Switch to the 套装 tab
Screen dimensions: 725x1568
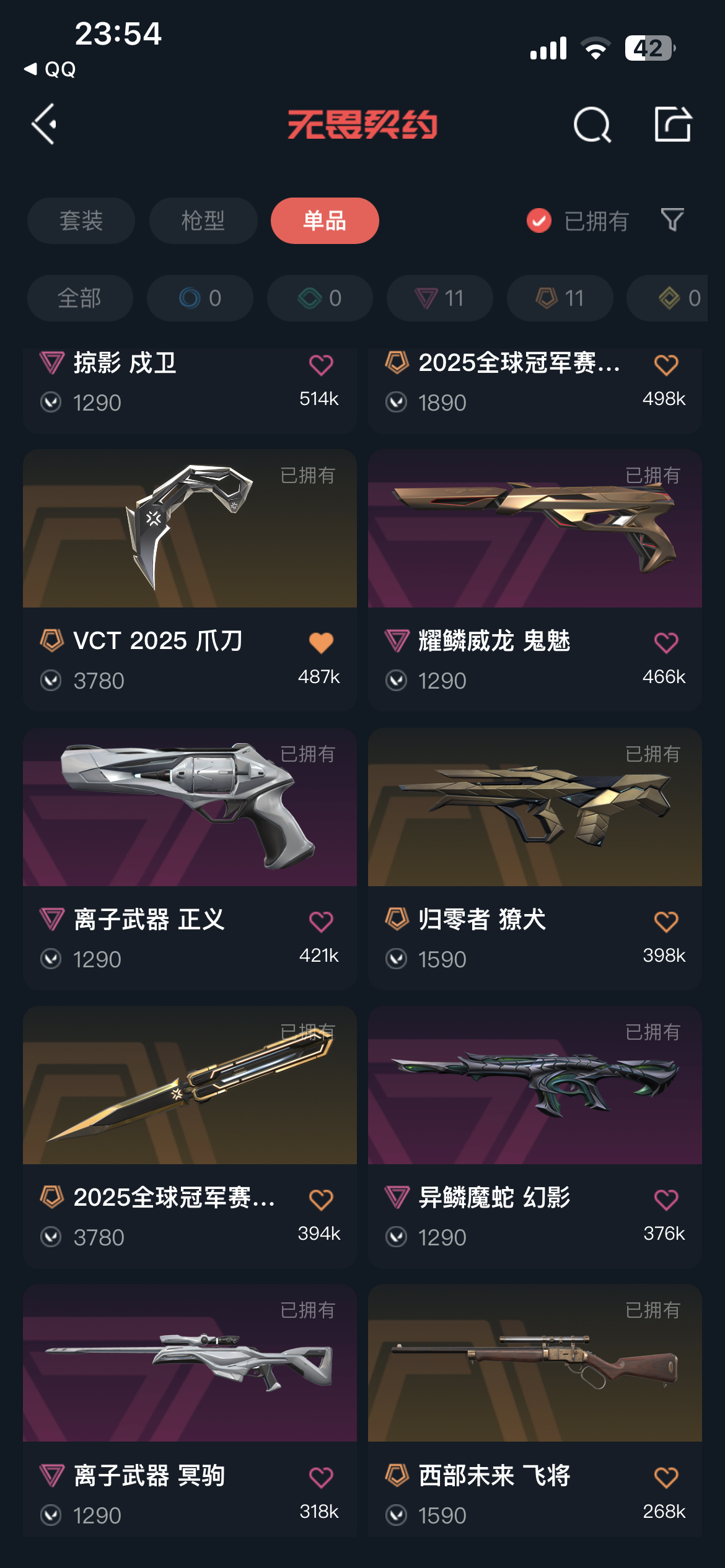(81, 220)
